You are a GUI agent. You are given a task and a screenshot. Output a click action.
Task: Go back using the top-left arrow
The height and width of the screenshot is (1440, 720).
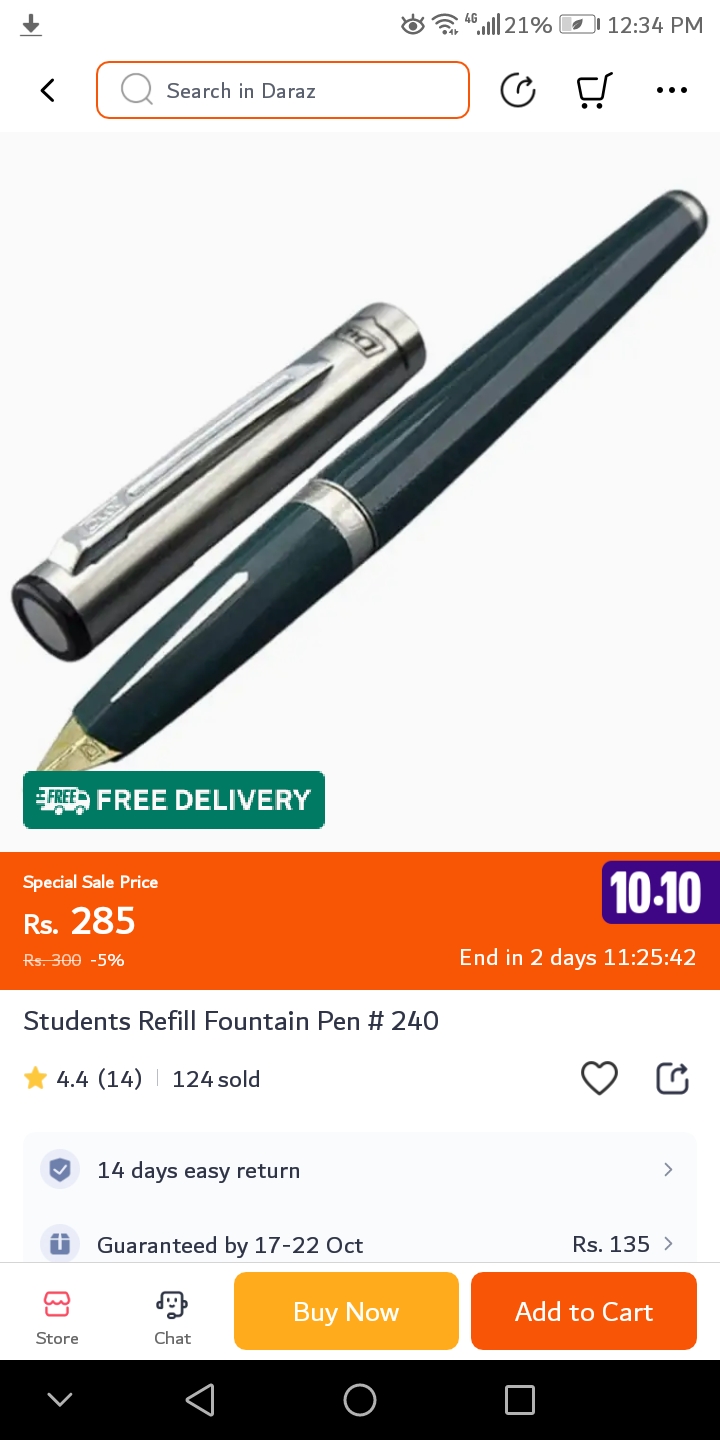(47, 91)
